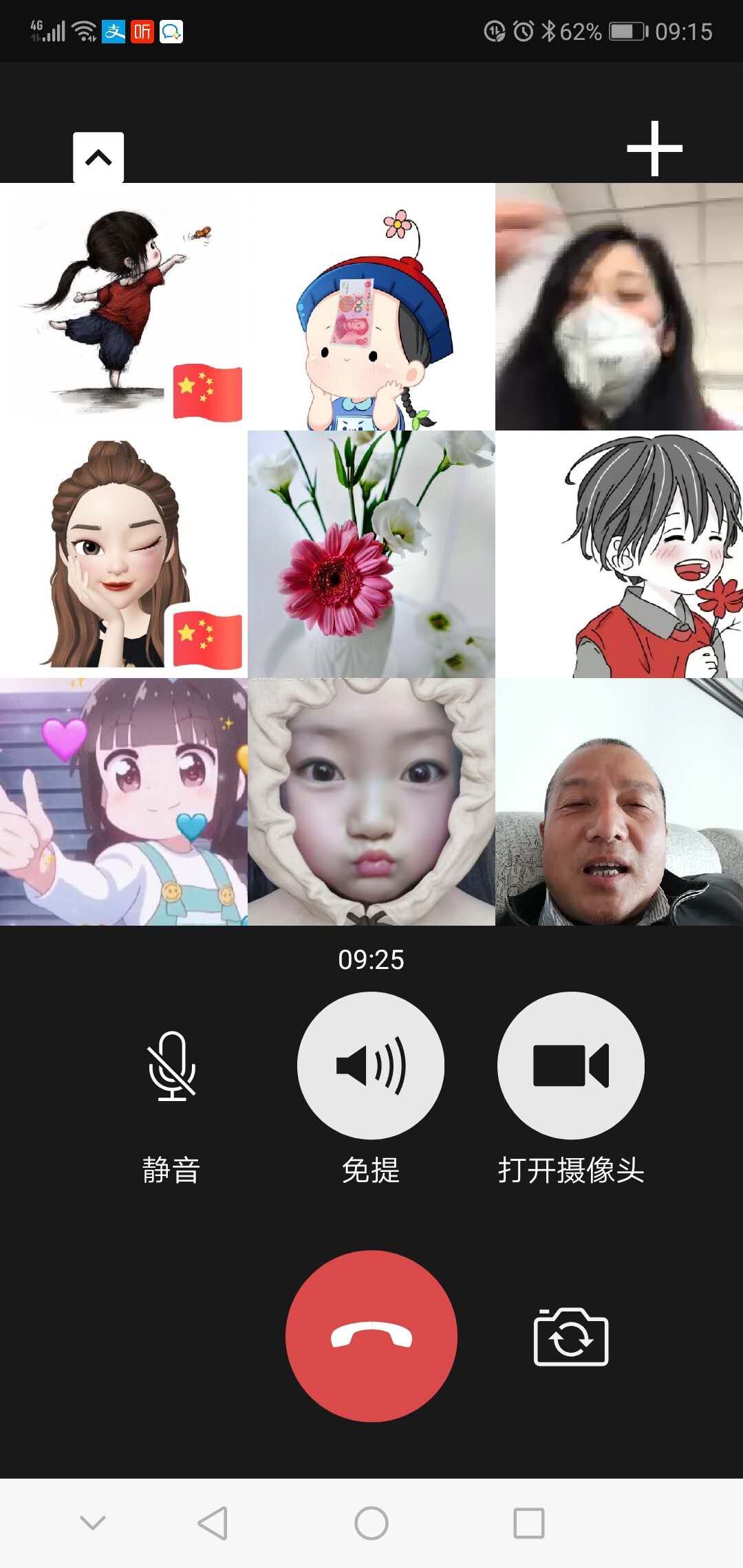
Task: Turn on the camera (打开摄像头)
Action: click(570, 1065)
